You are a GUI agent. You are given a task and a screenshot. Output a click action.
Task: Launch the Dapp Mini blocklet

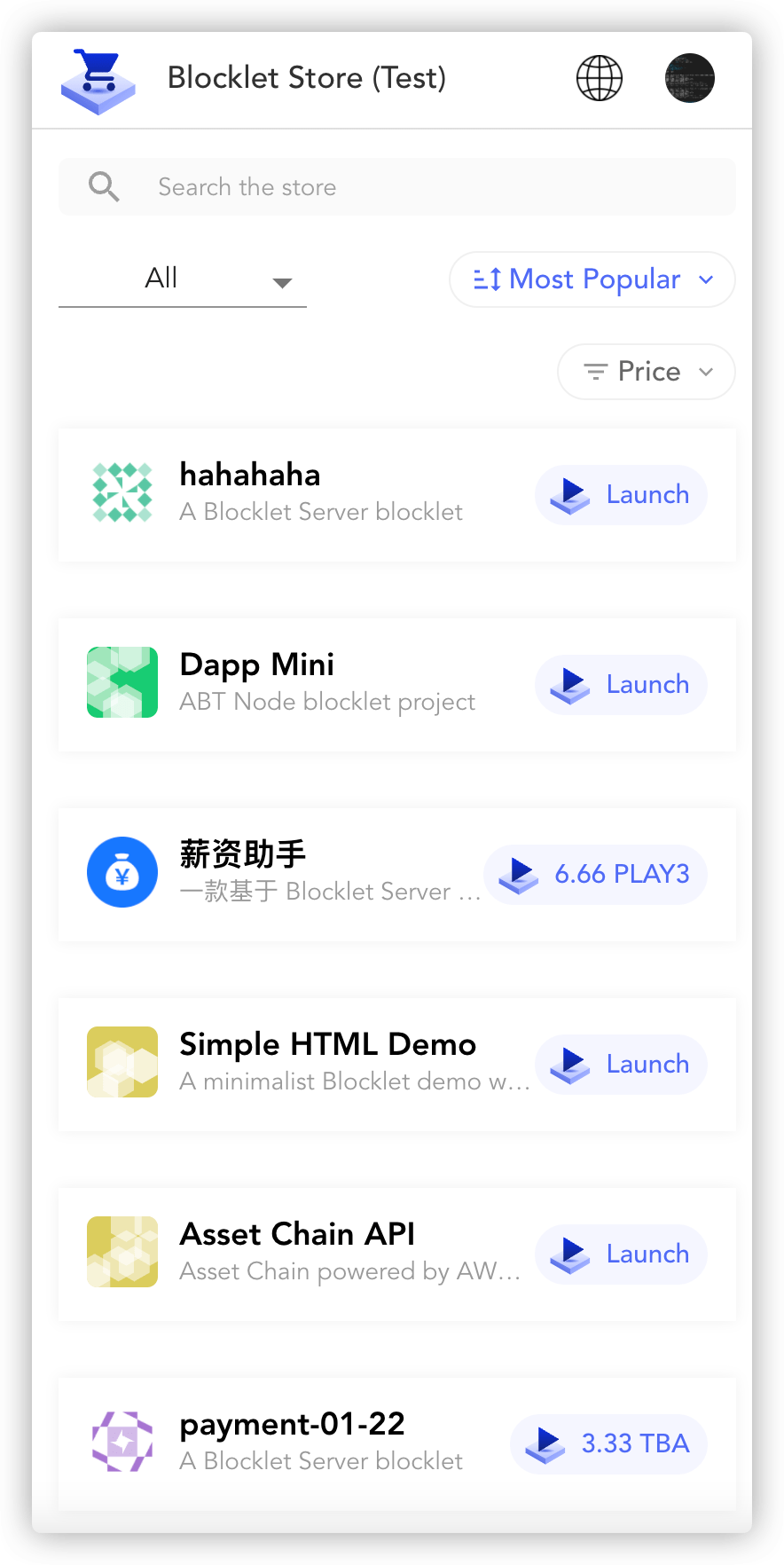click(621, 685)
